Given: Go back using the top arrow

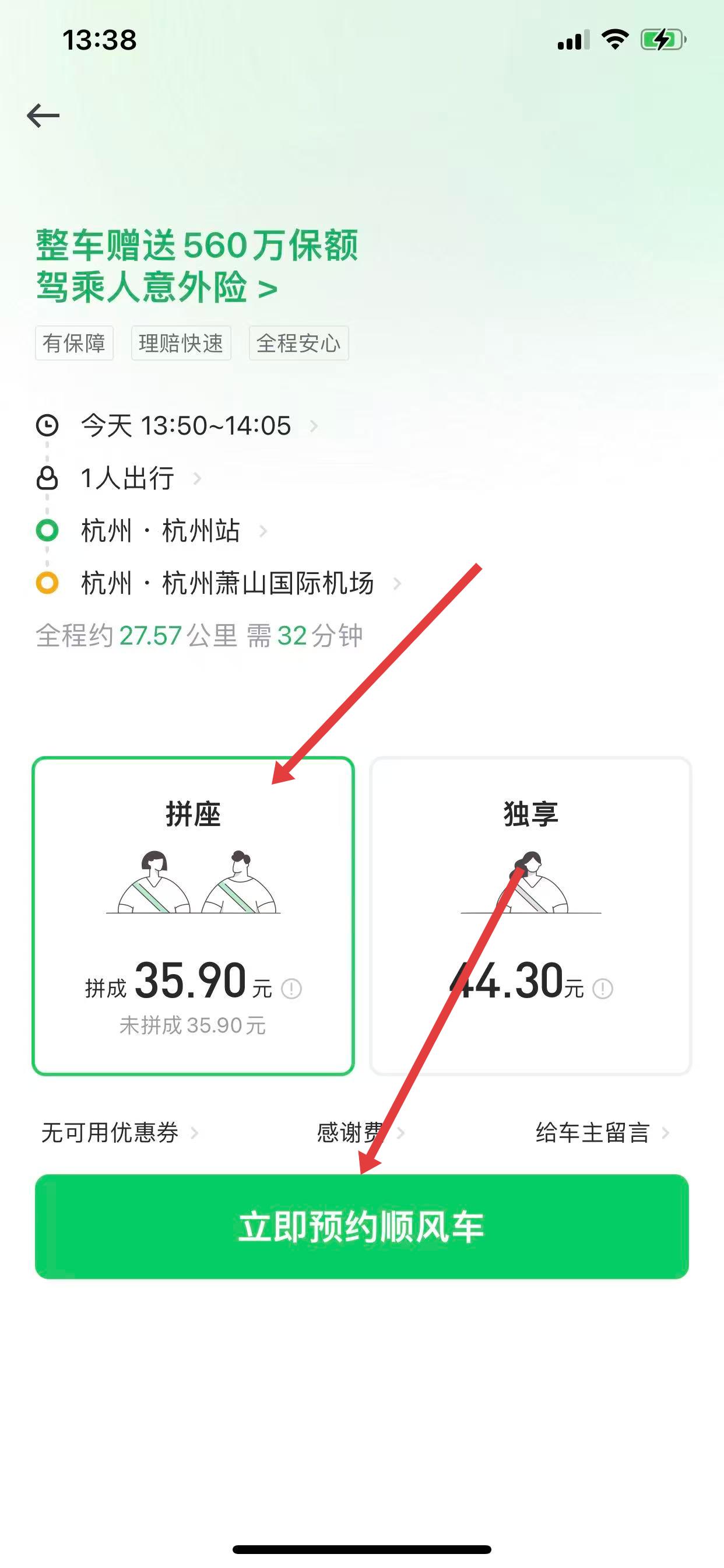Looking at the screenshot, I should 43,116.
